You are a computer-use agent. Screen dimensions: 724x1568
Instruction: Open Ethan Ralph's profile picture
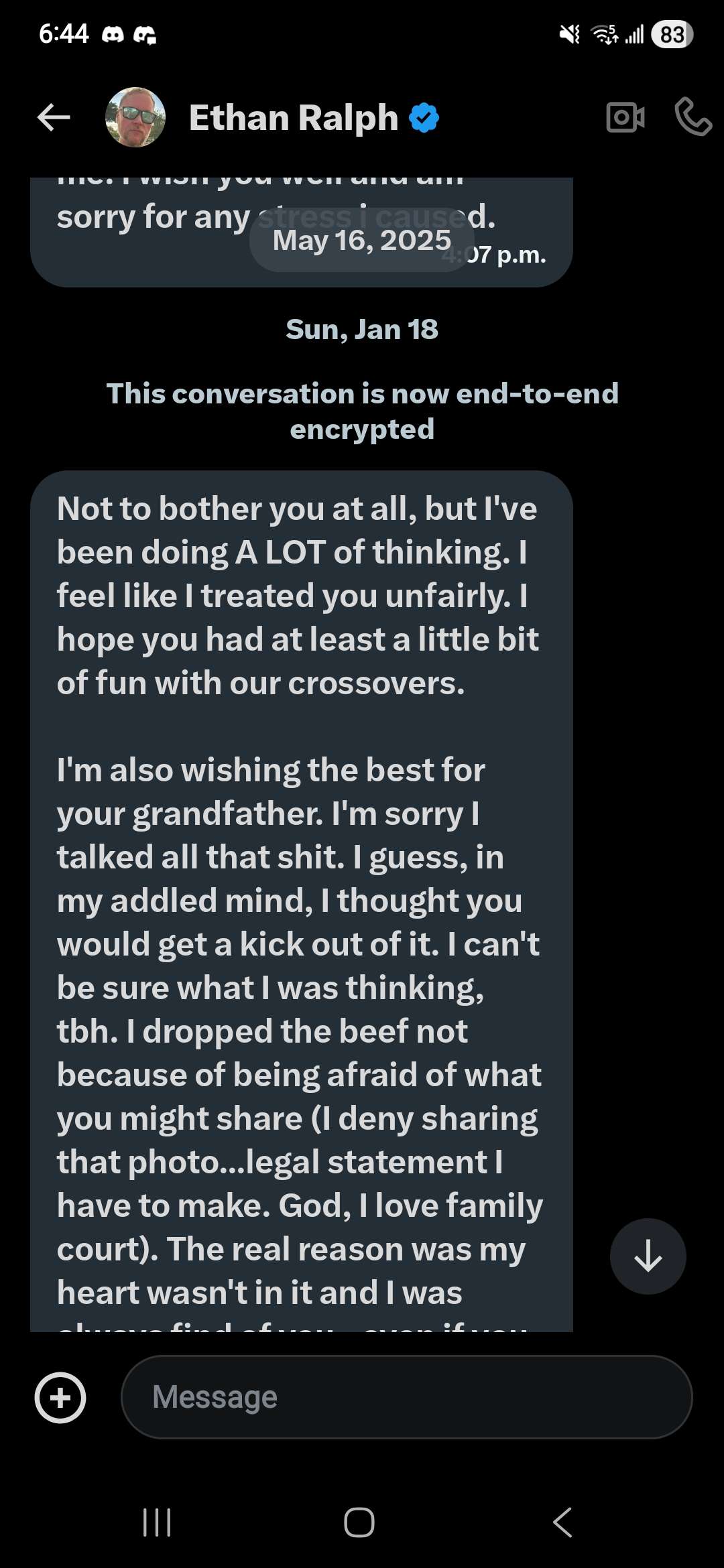click(135, 117)
